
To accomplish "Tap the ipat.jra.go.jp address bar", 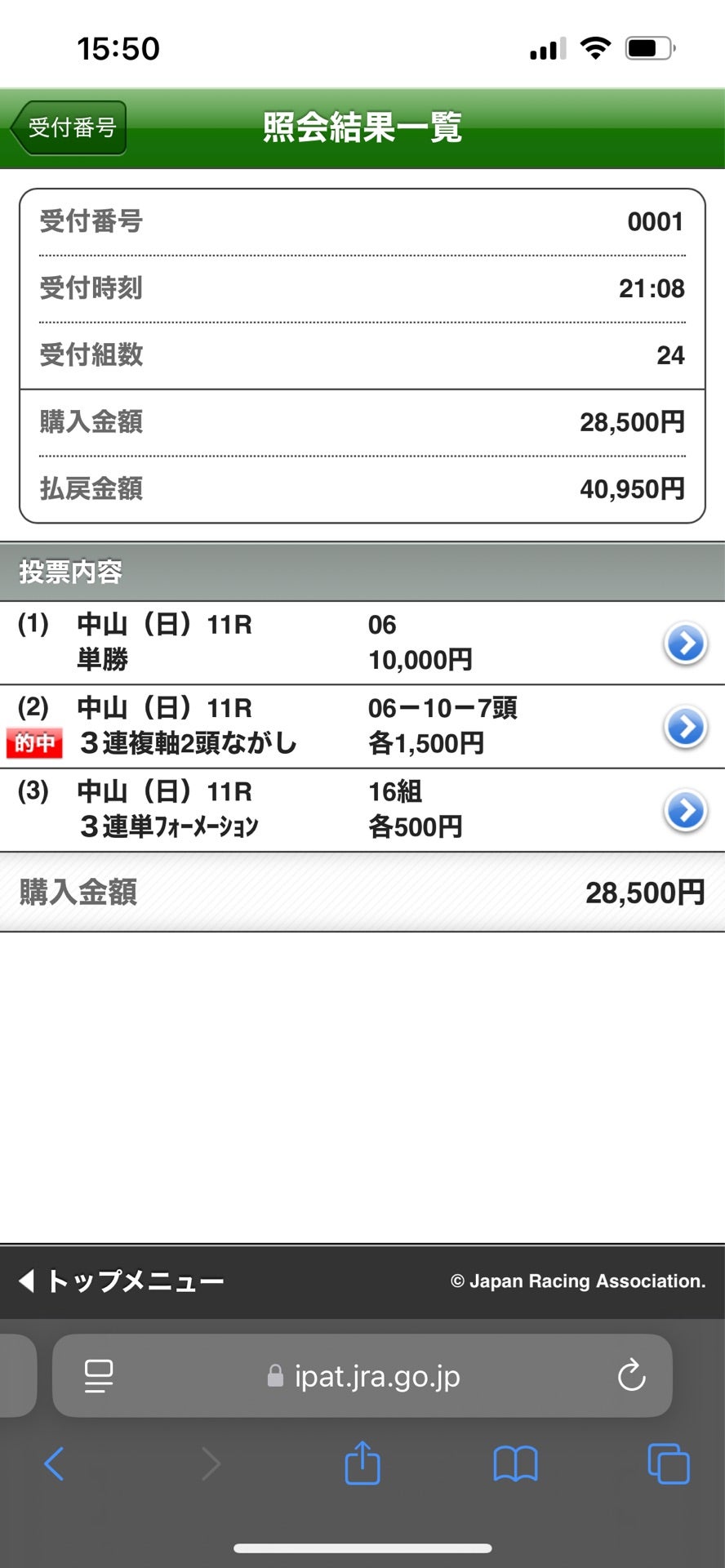I will (376, 1376).
